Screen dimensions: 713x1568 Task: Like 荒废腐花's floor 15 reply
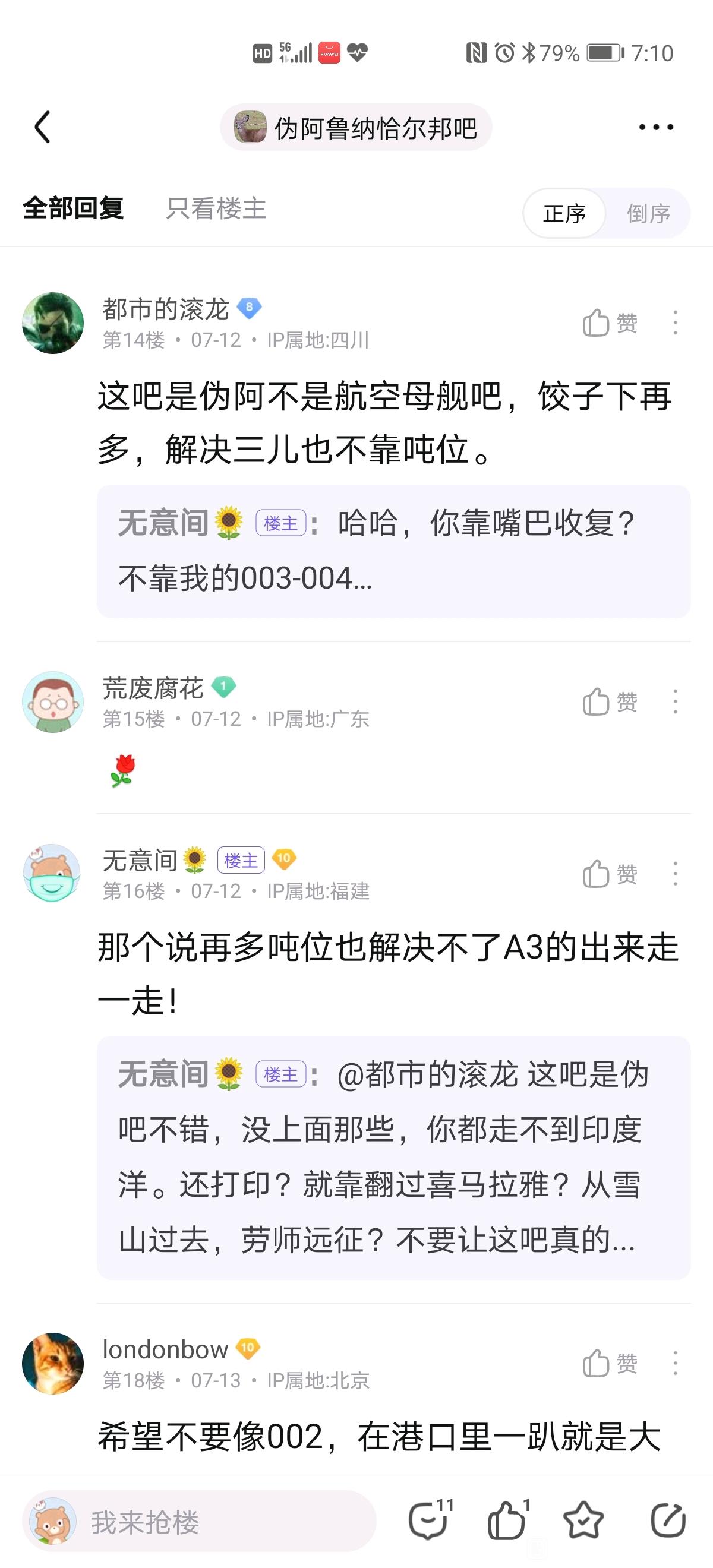610,702
